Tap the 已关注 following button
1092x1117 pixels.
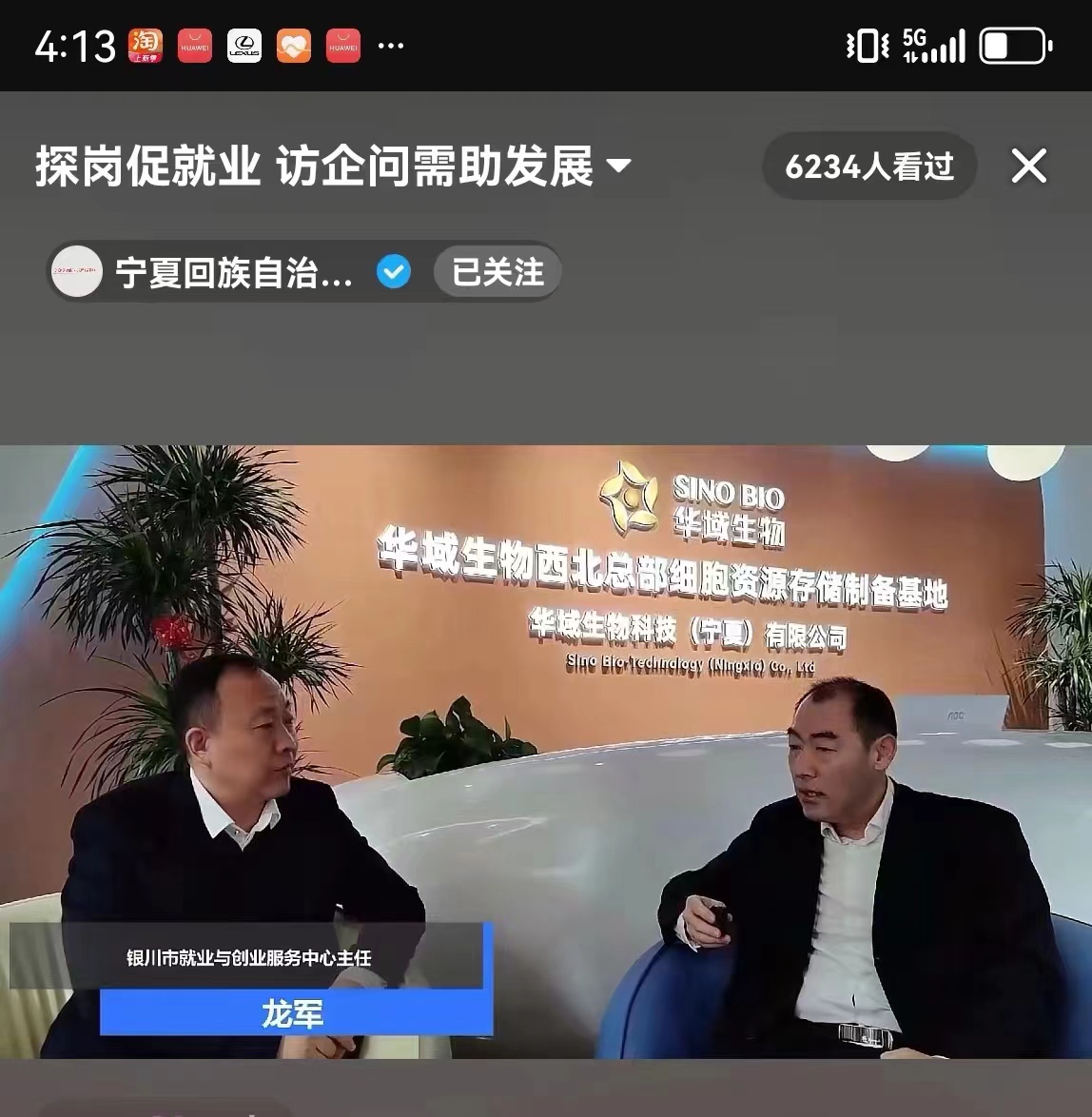(497, 273)
